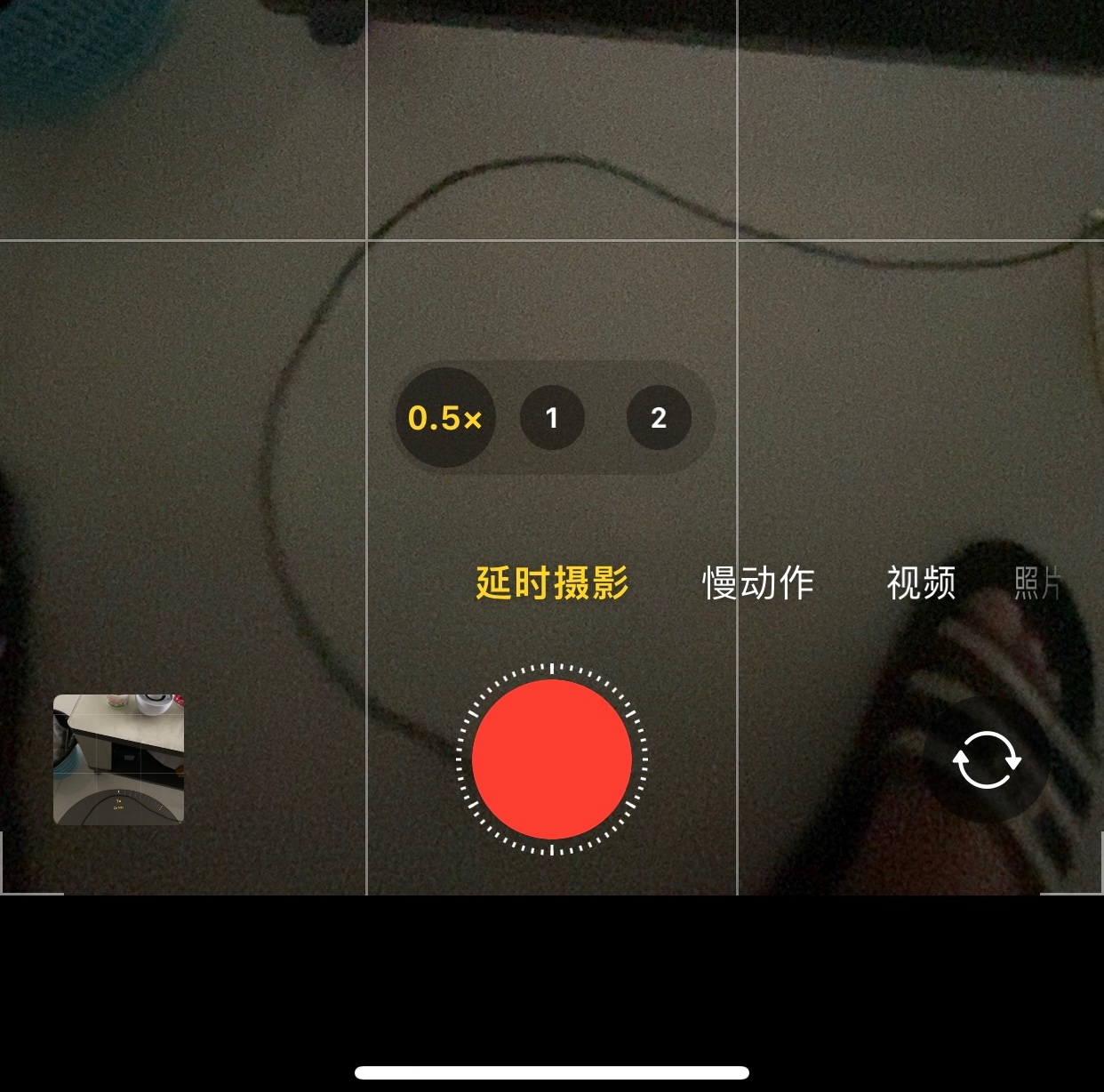Flip to the front camera
The width and height of the screenshot is (1104, 1092).
click(x=986, y=760)
